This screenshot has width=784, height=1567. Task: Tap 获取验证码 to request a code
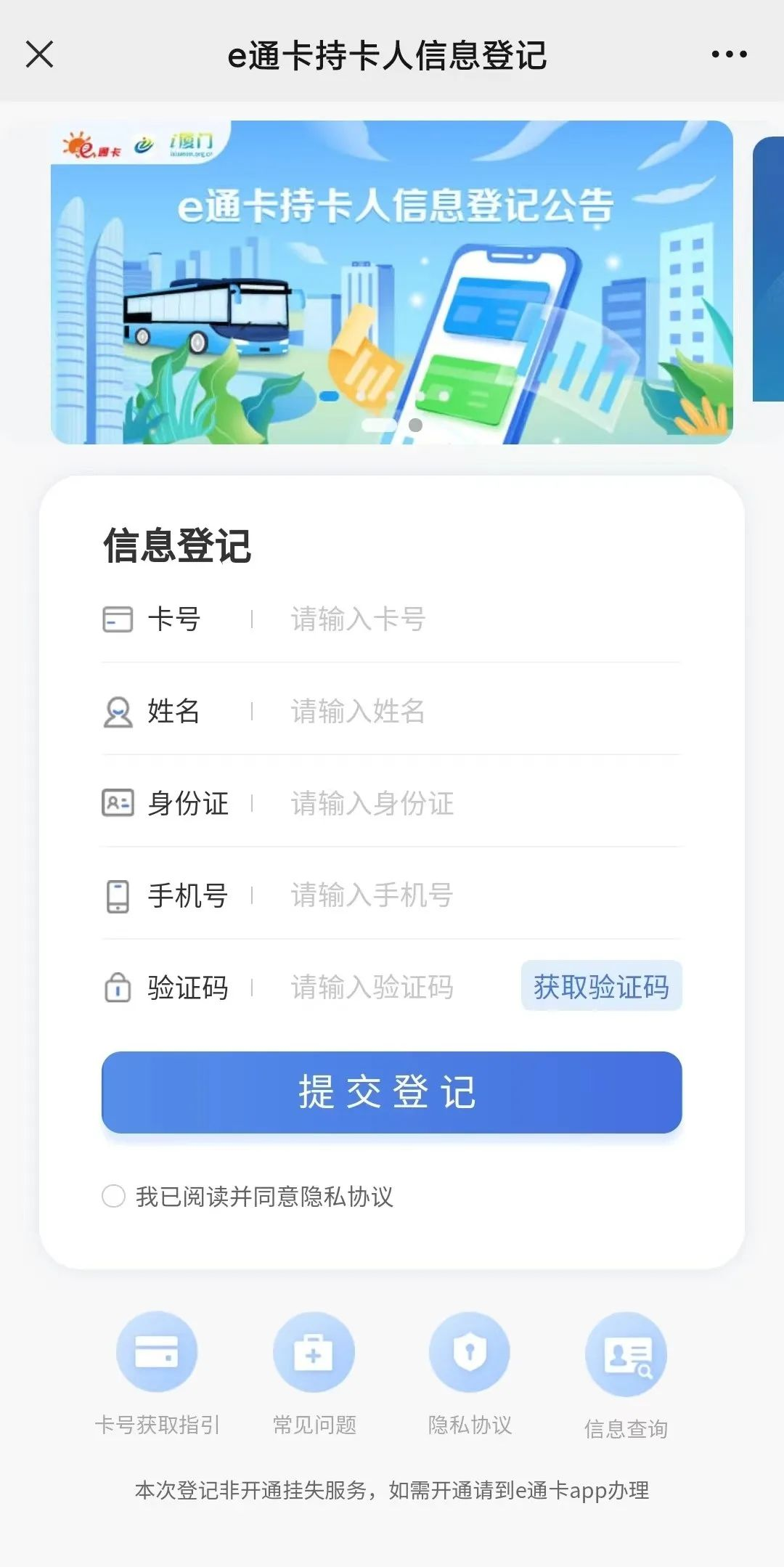pos(601,986)
